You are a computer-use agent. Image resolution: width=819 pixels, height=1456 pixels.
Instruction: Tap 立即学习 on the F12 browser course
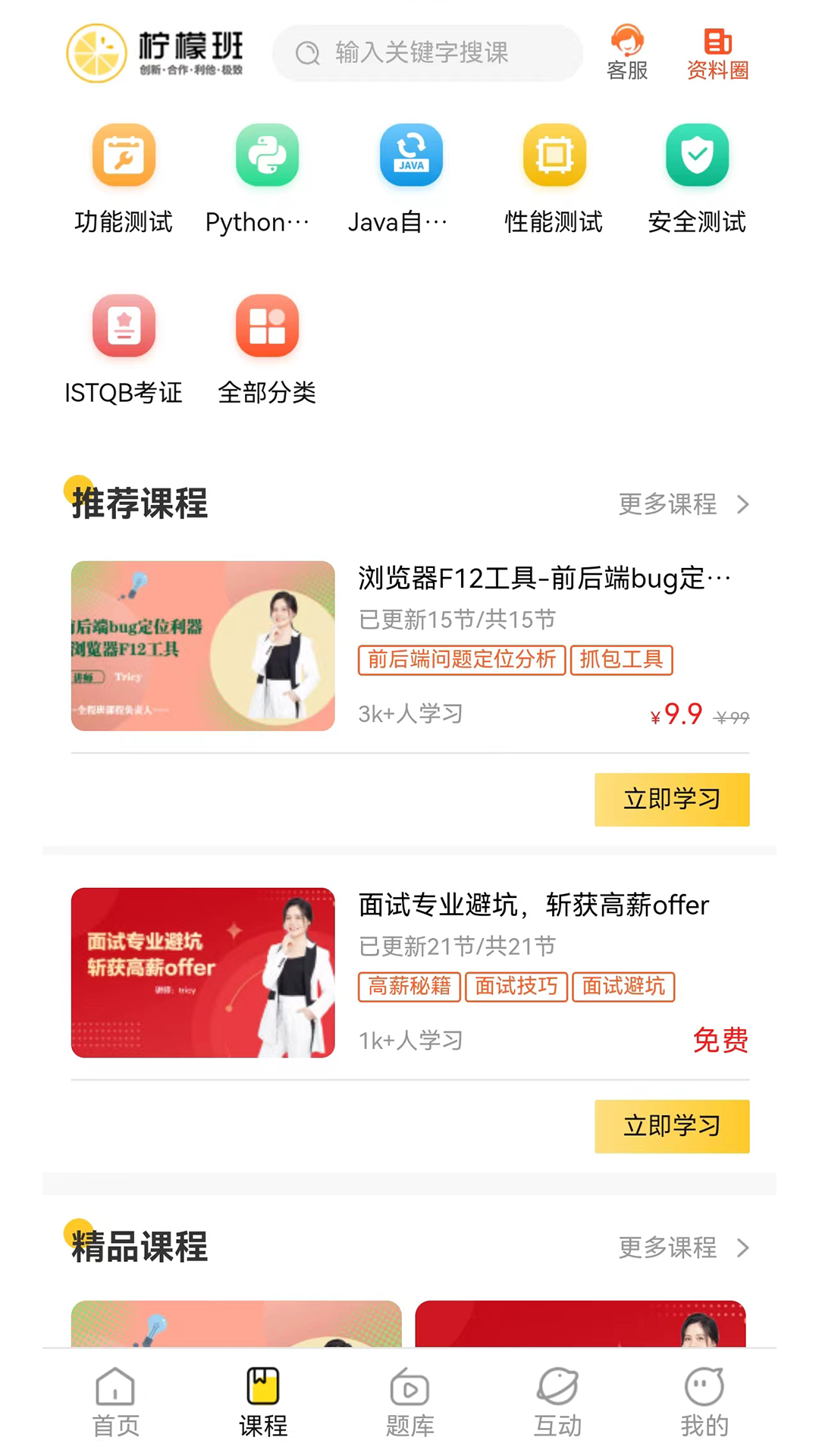671,799
